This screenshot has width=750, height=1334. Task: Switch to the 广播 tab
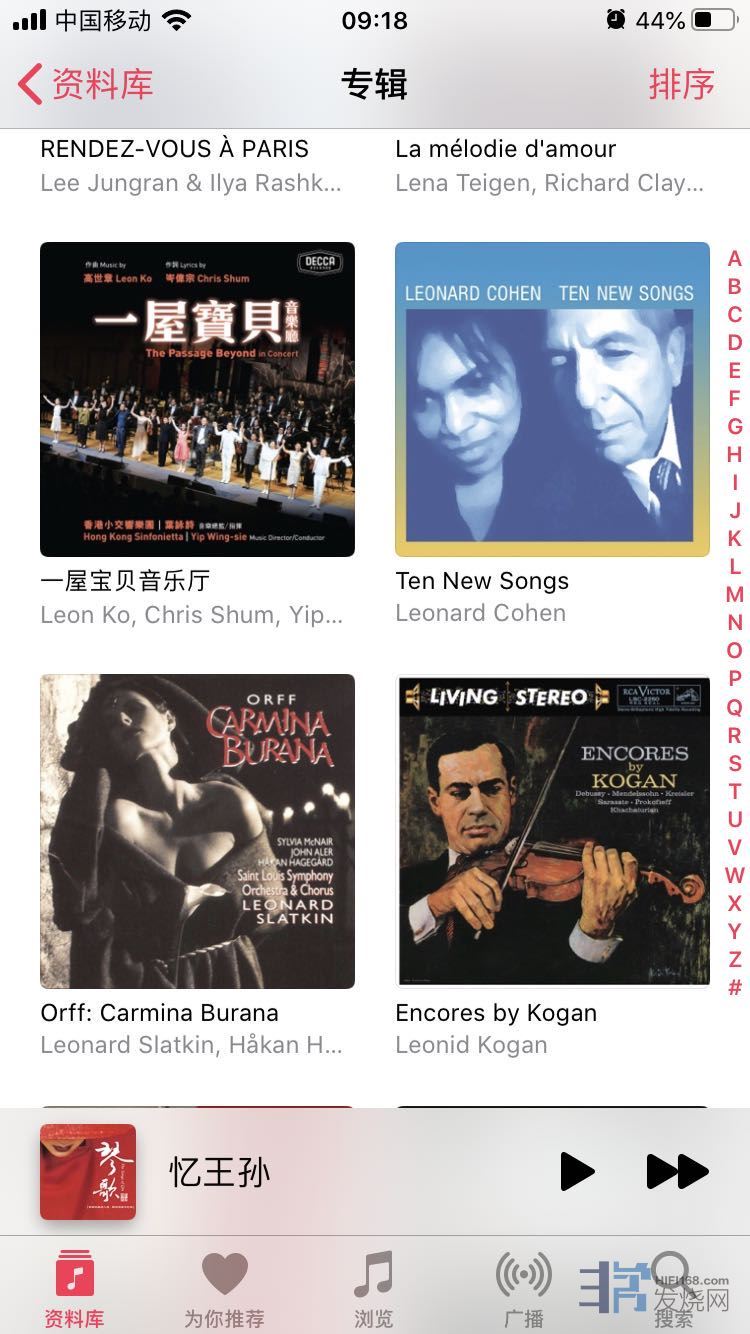(x=524, y=1288)
